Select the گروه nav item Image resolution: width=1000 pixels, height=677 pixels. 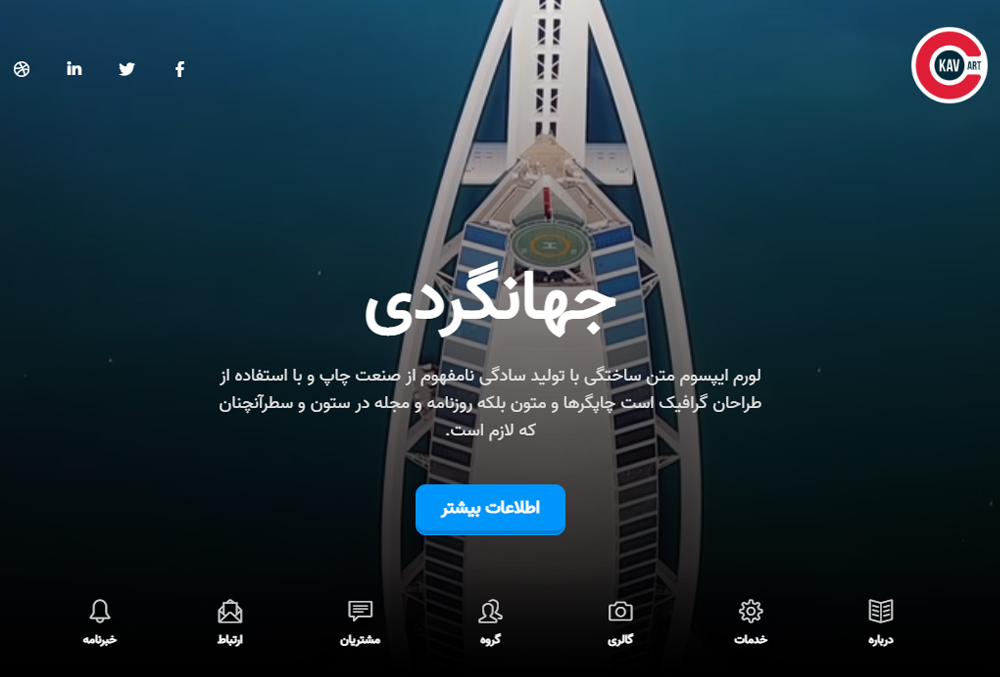[x=490, y=621]
